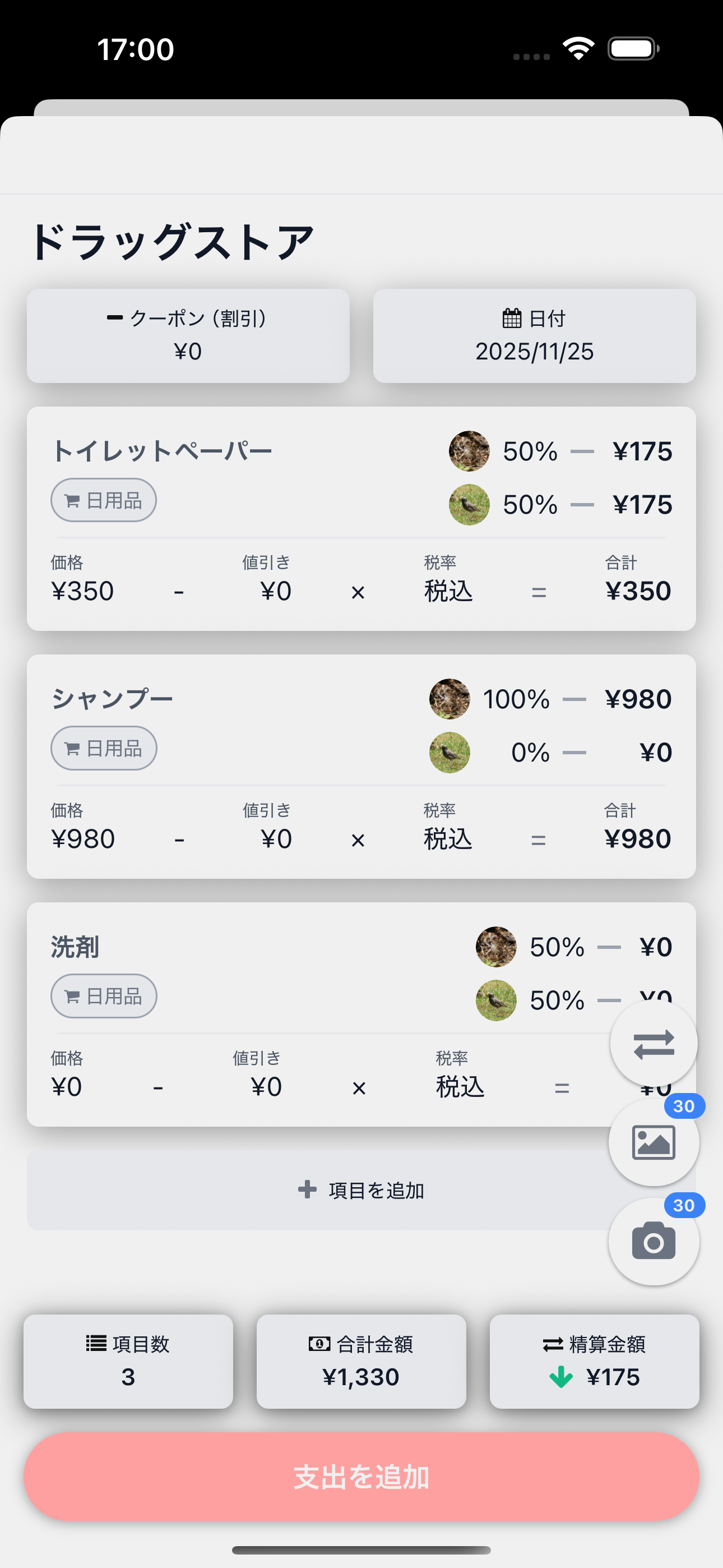Tap the 日用品 category chip on シャンプー
Screen dimensions: 723x1568
coord(104,748)
